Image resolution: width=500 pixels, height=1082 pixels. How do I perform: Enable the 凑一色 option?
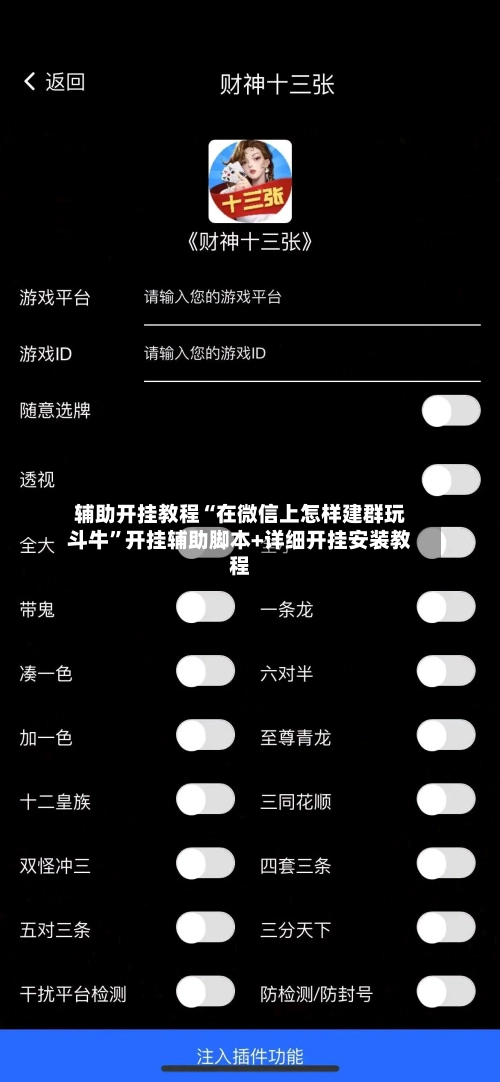click(x=206, y=671)
